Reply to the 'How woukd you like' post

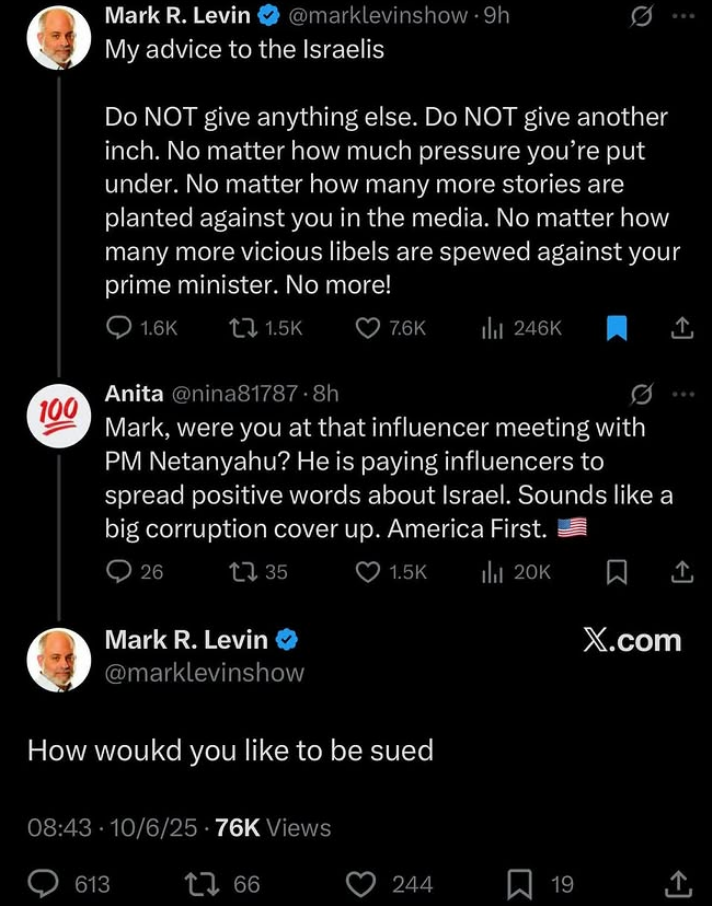(42, 883)
